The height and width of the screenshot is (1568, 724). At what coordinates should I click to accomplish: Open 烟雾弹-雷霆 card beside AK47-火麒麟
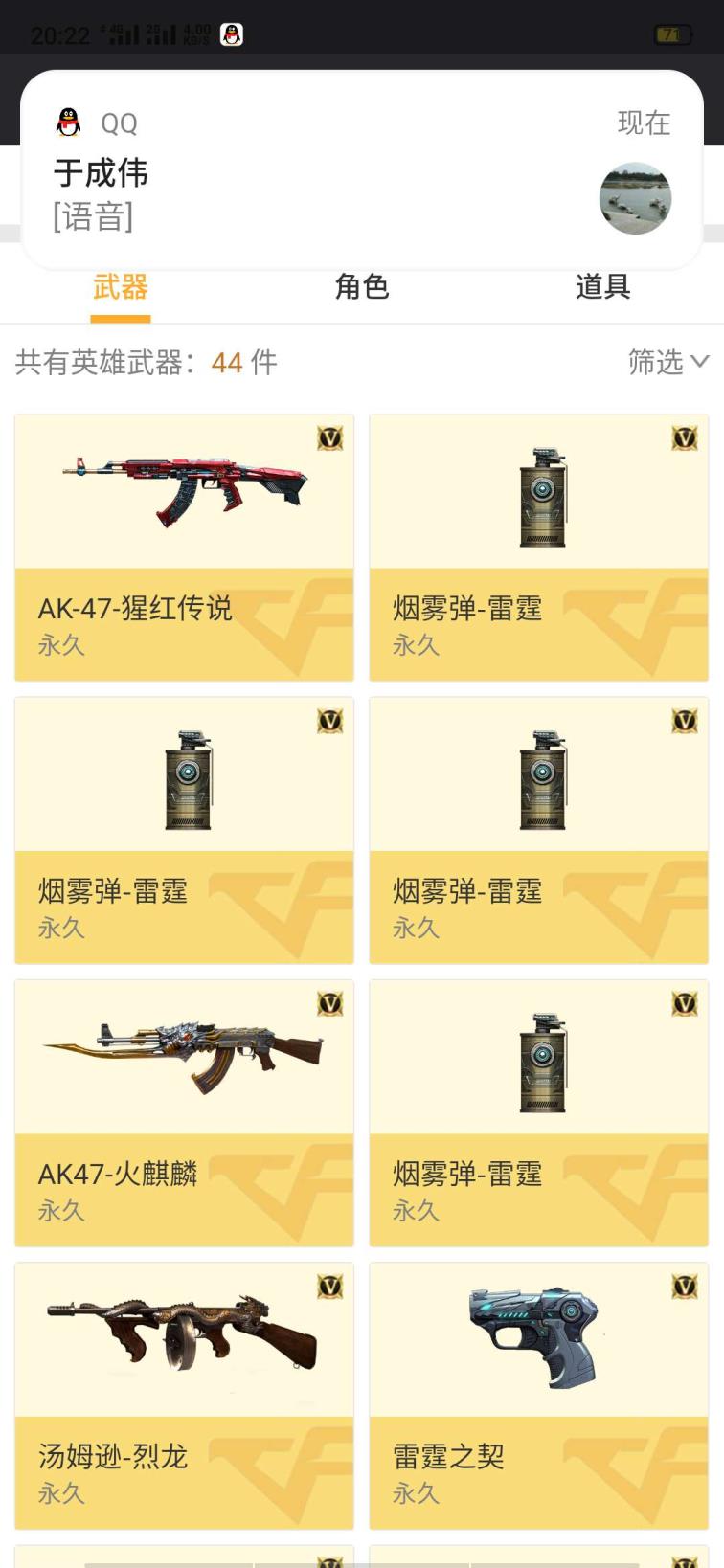[x=538, y=1112]
